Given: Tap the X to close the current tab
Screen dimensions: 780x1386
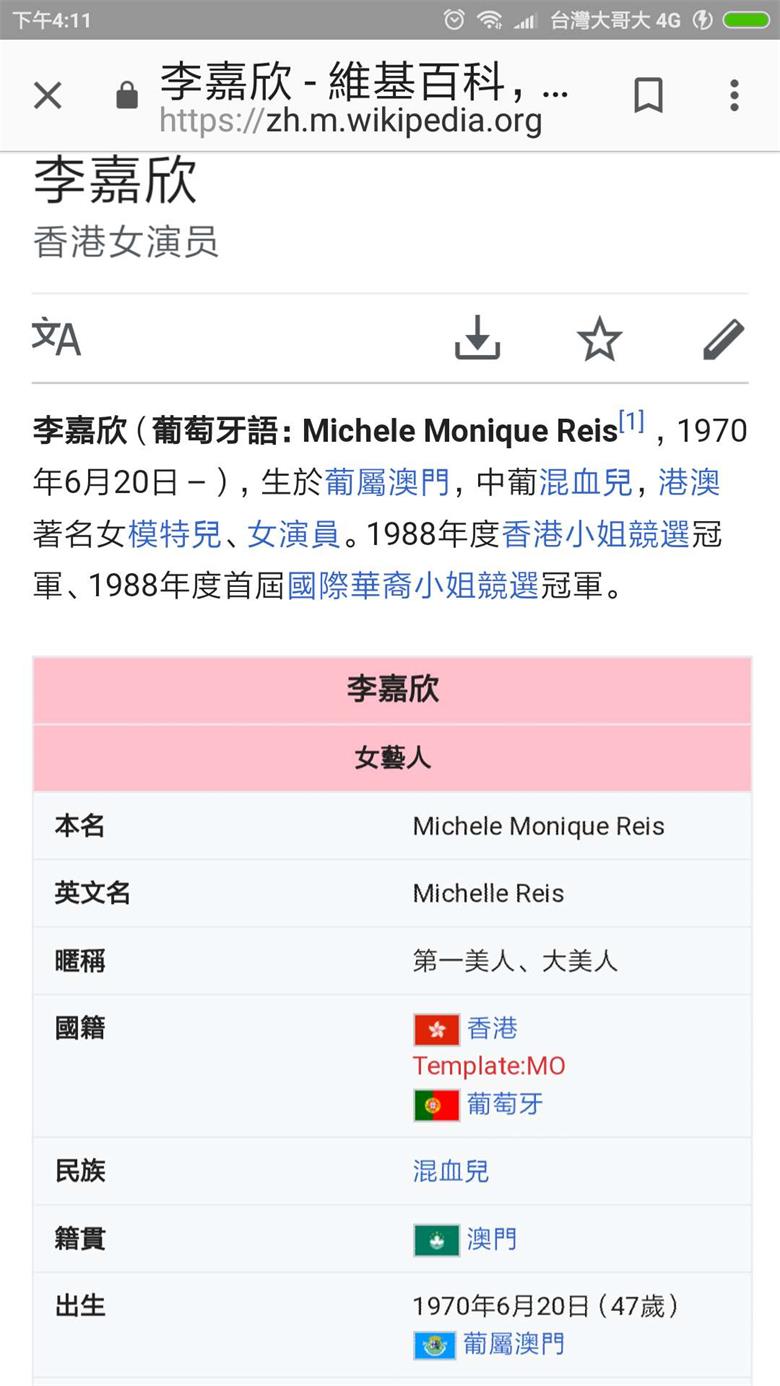Looking at the screenshot, I should click(x=47, y=95).
